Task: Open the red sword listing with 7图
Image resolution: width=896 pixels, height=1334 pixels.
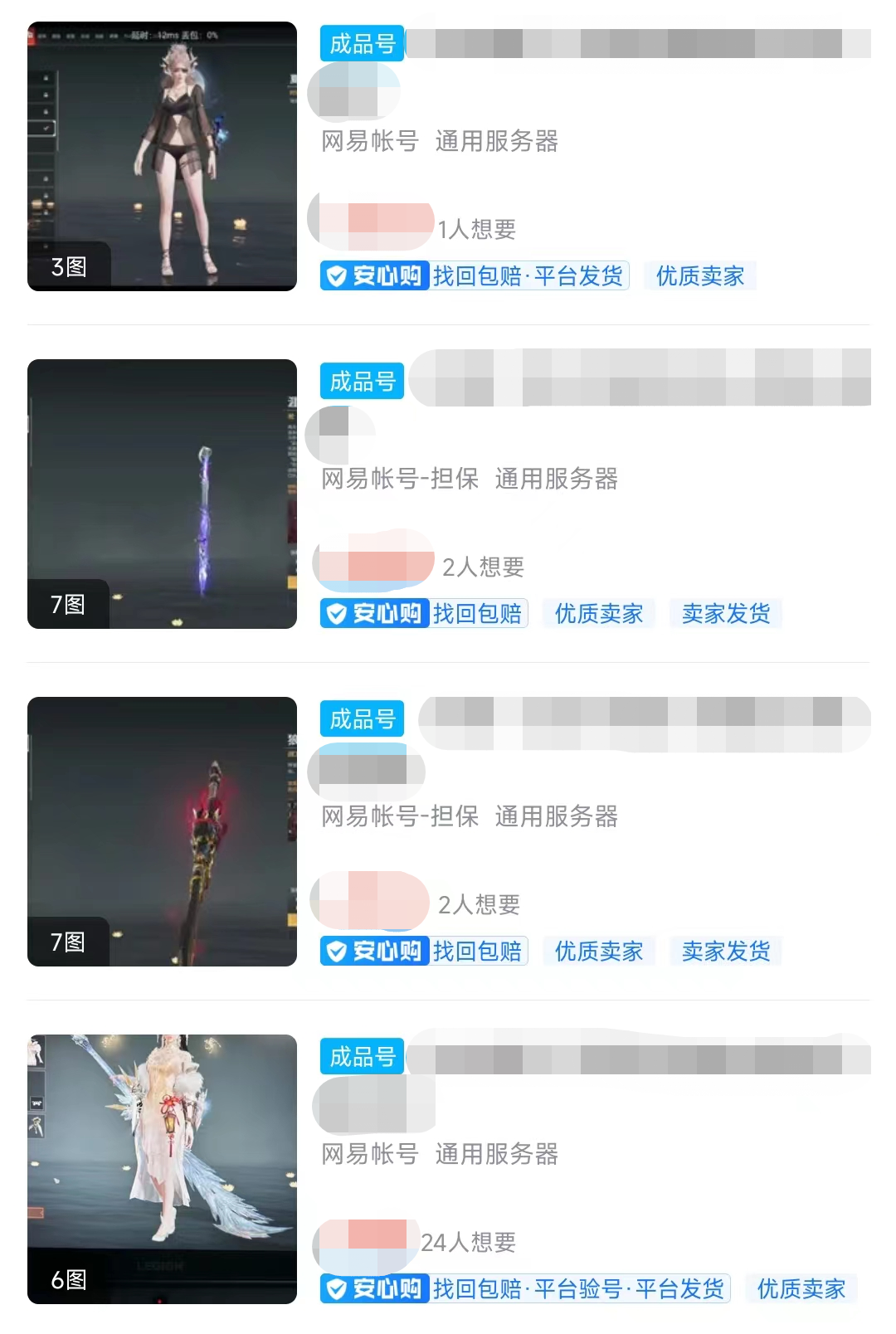Action: [162, 831]
